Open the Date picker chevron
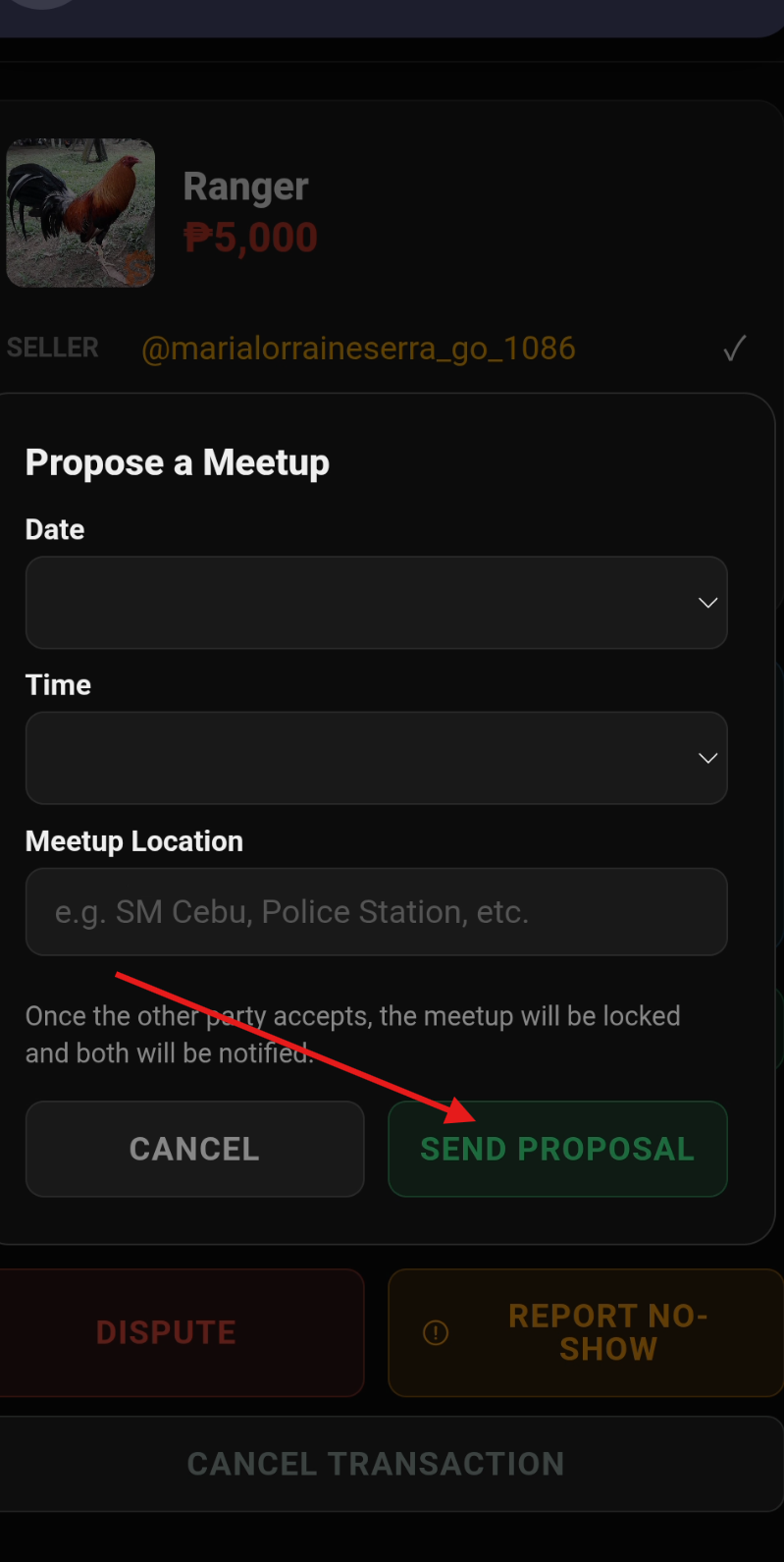The height and width of the screenshot is (1562, 784). 707,602
